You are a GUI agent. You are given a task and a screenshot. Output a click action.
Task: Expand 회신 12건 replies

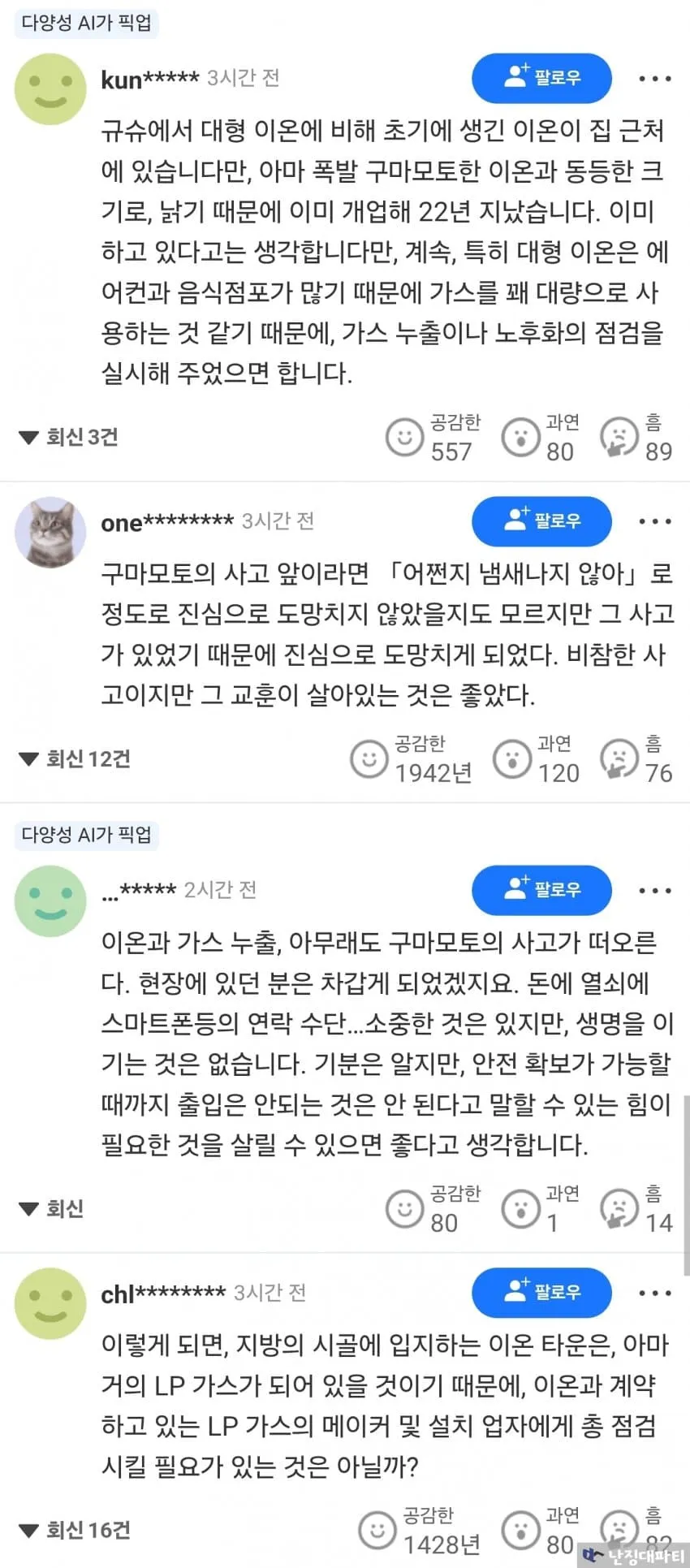[75, 758]
